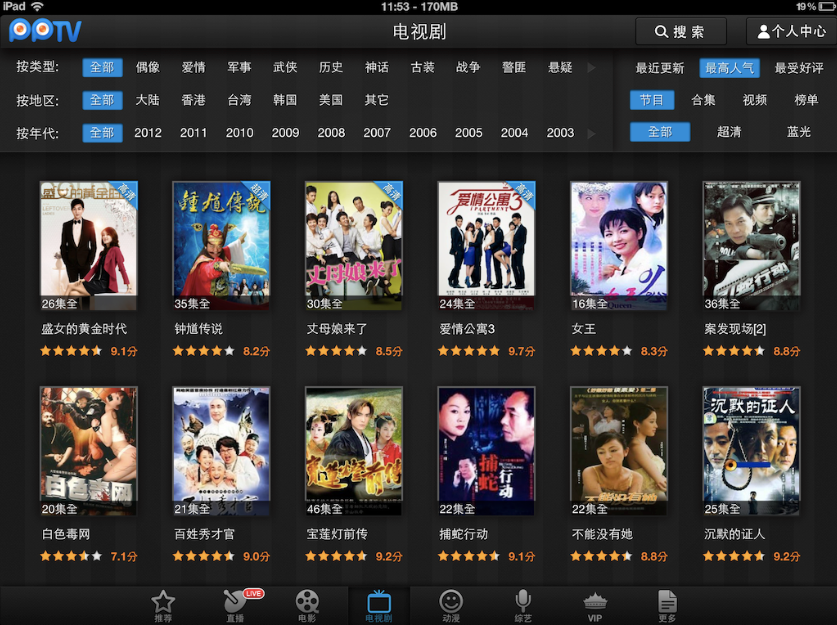837x625 pixels.
Task: Open 宝莲灯前传 series
Action: (x=353, y=452)
